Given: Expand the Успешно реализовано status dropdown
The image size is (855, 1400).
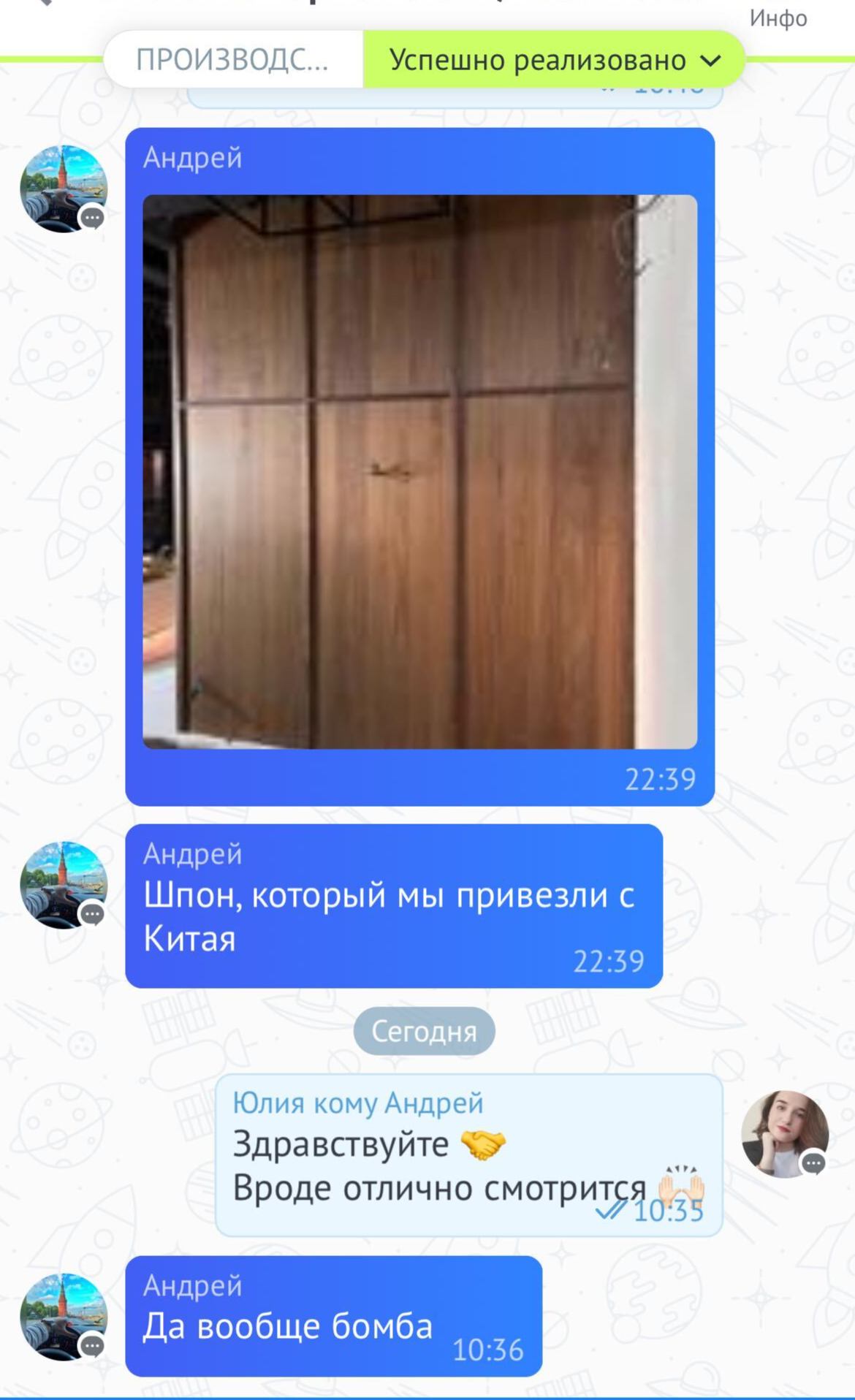Looking at the screenshot, I should pos(554,60).
